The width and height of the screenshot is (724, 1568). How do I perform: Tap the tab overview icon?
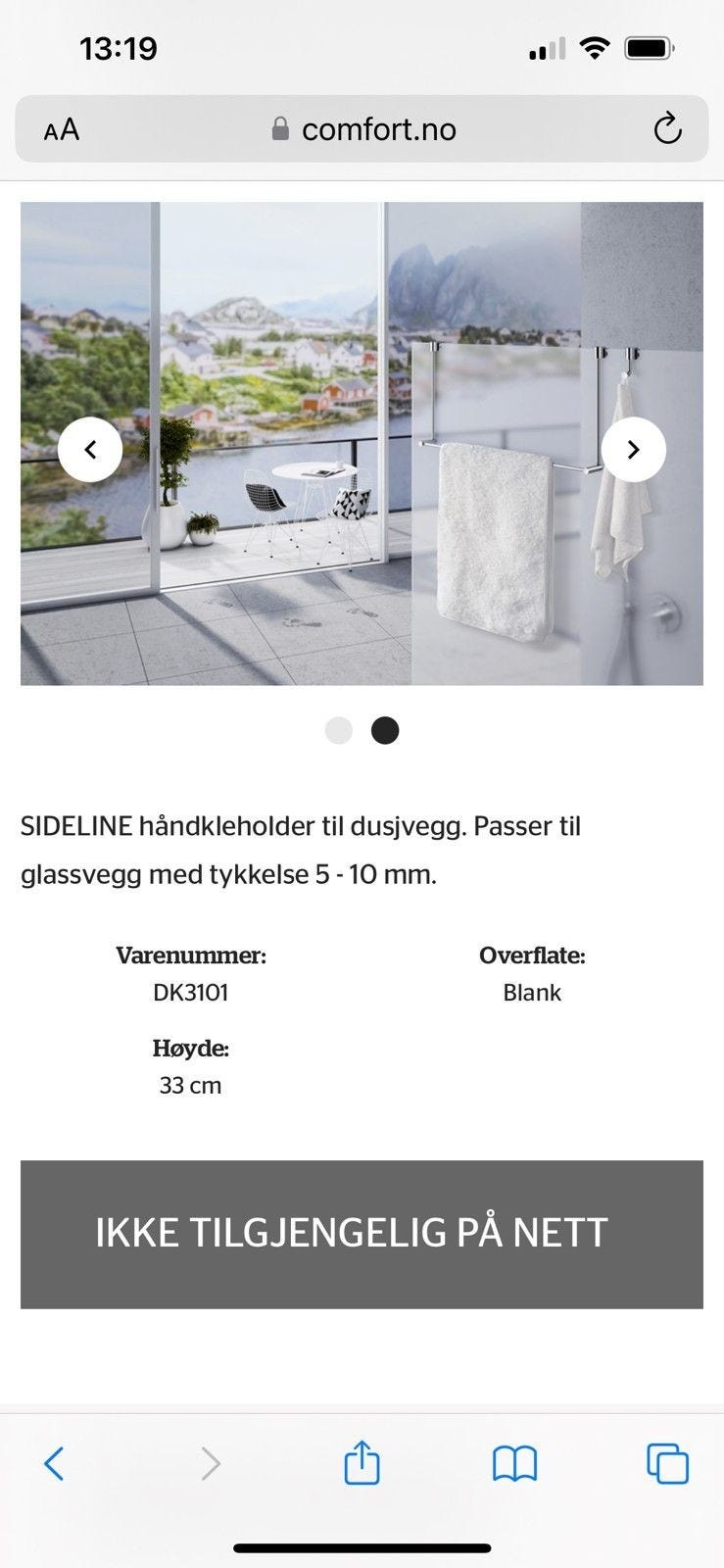coord(667,1464)
